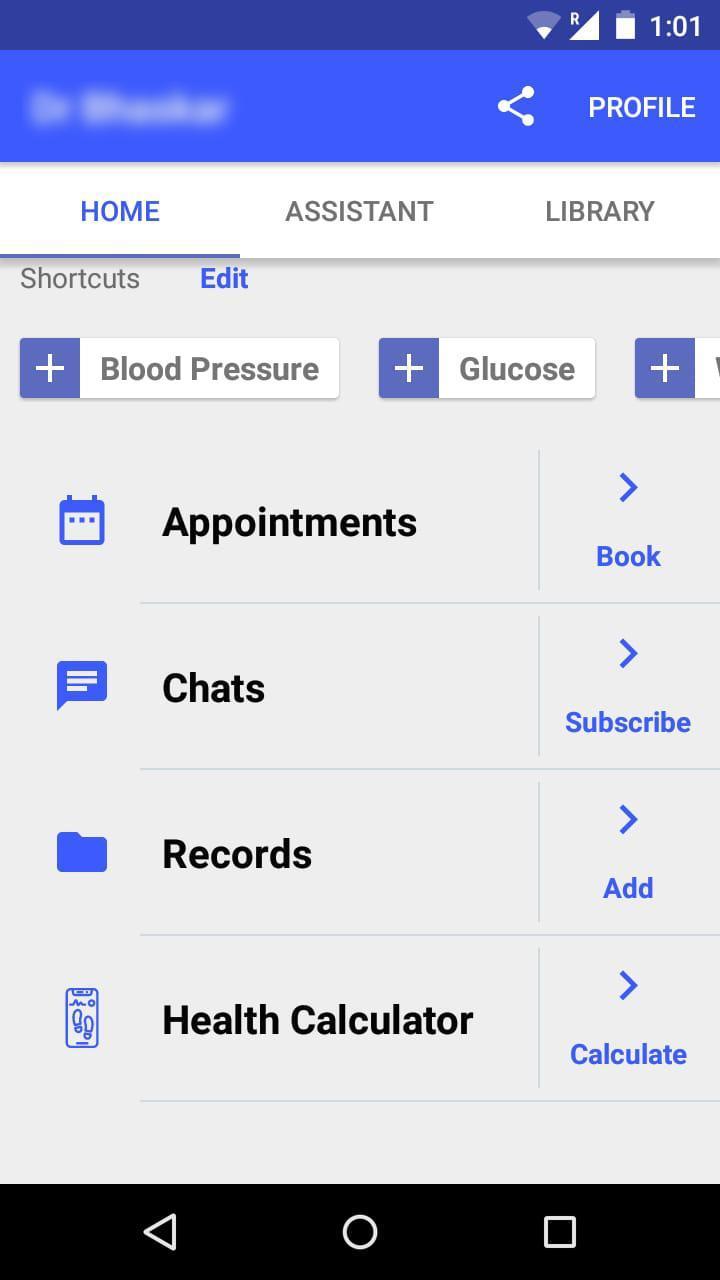
Task: Open the Subscribe chevron under Chats
Action: point(627,654)
